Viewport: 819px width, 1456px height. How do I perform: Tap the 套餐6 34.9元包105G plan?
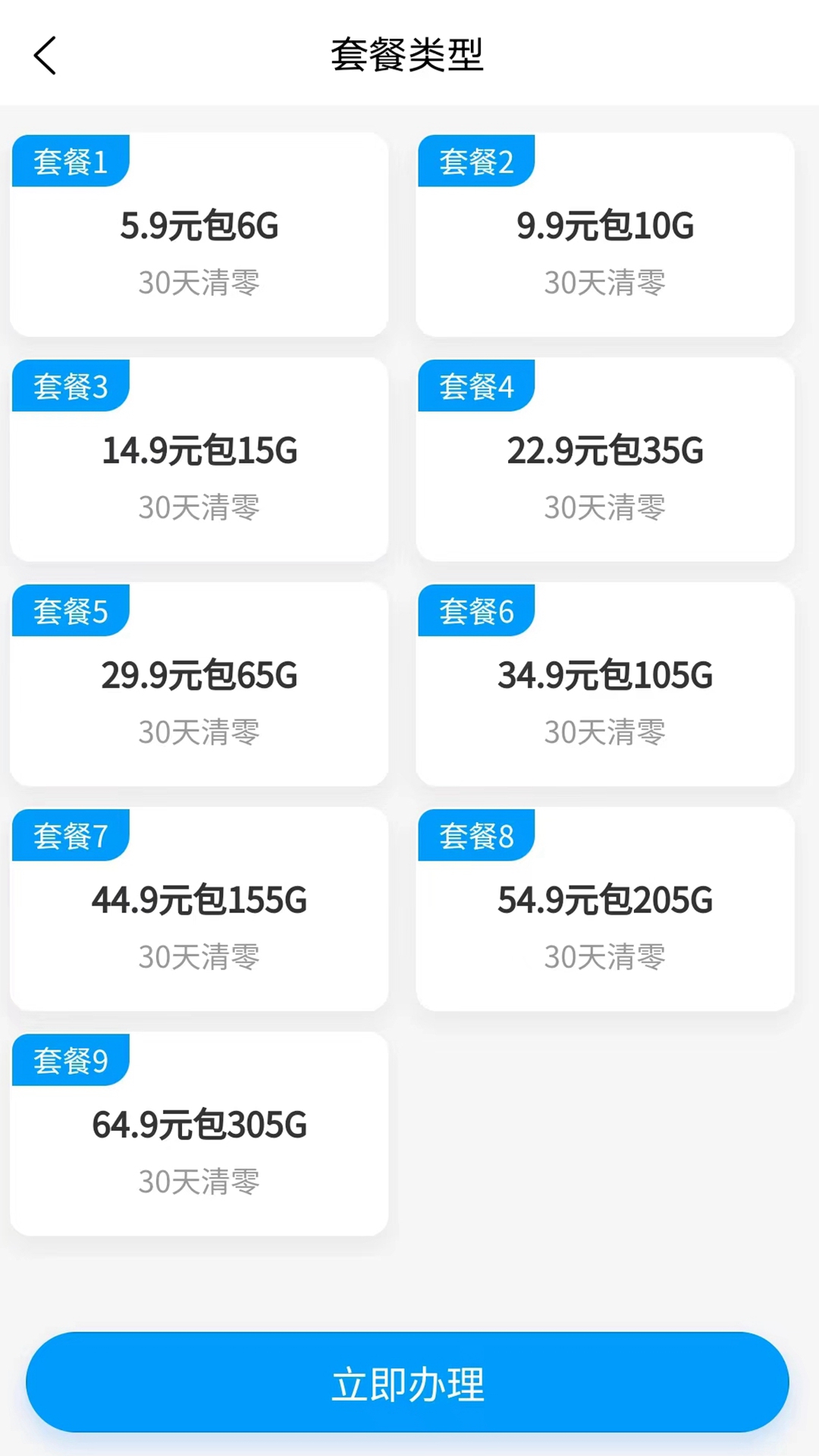(x=605, y=685)
